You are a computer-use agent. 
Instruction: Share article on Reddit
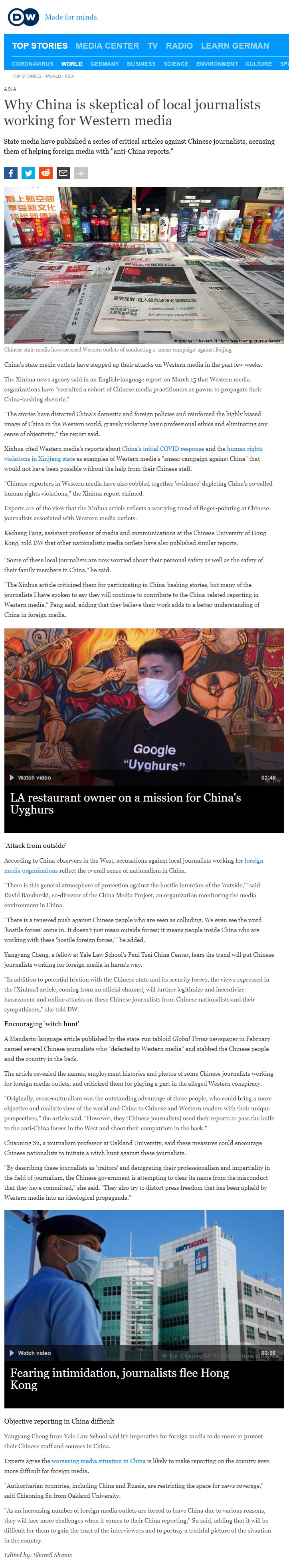pos(46,174)
